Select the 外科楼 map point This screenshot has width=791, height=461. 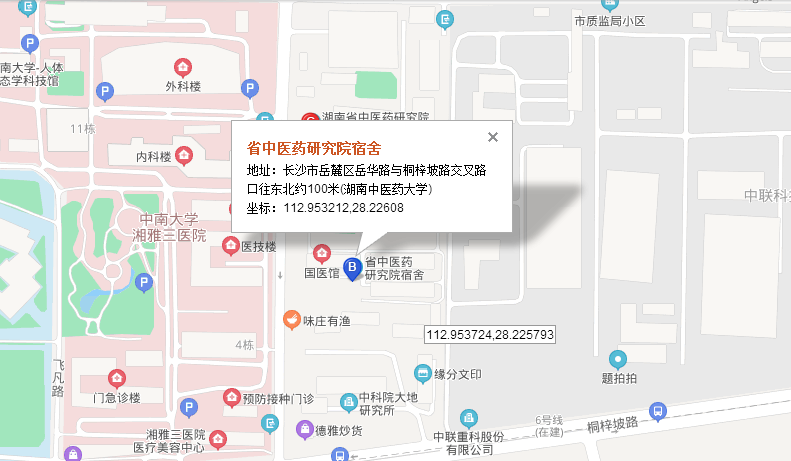tap(182, 68)
